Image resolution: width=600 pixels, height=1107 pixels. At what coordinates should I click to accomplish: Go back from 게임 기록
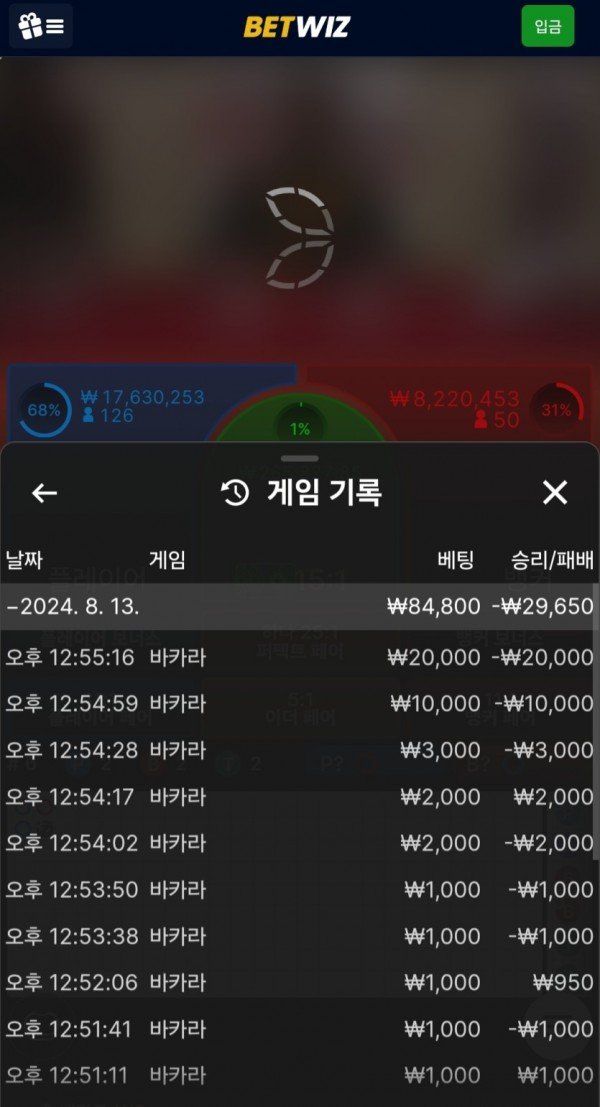point(44,492)
